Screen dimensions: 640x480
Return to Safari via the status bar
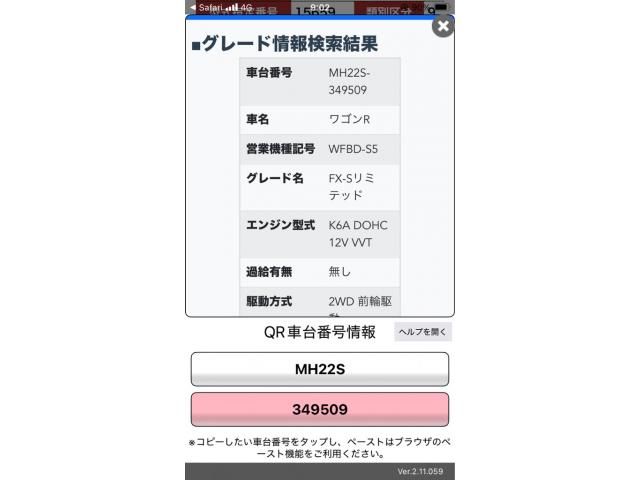pos(207,6)
